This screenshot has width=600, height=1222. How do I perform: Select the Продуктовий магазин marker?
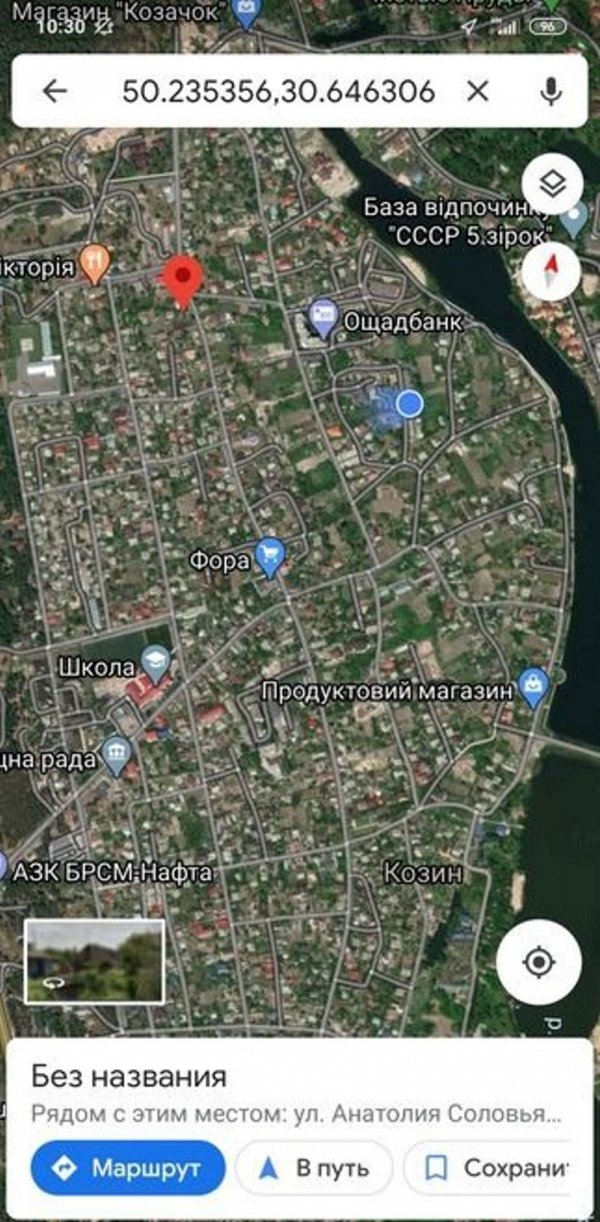(x=535, y=687)
